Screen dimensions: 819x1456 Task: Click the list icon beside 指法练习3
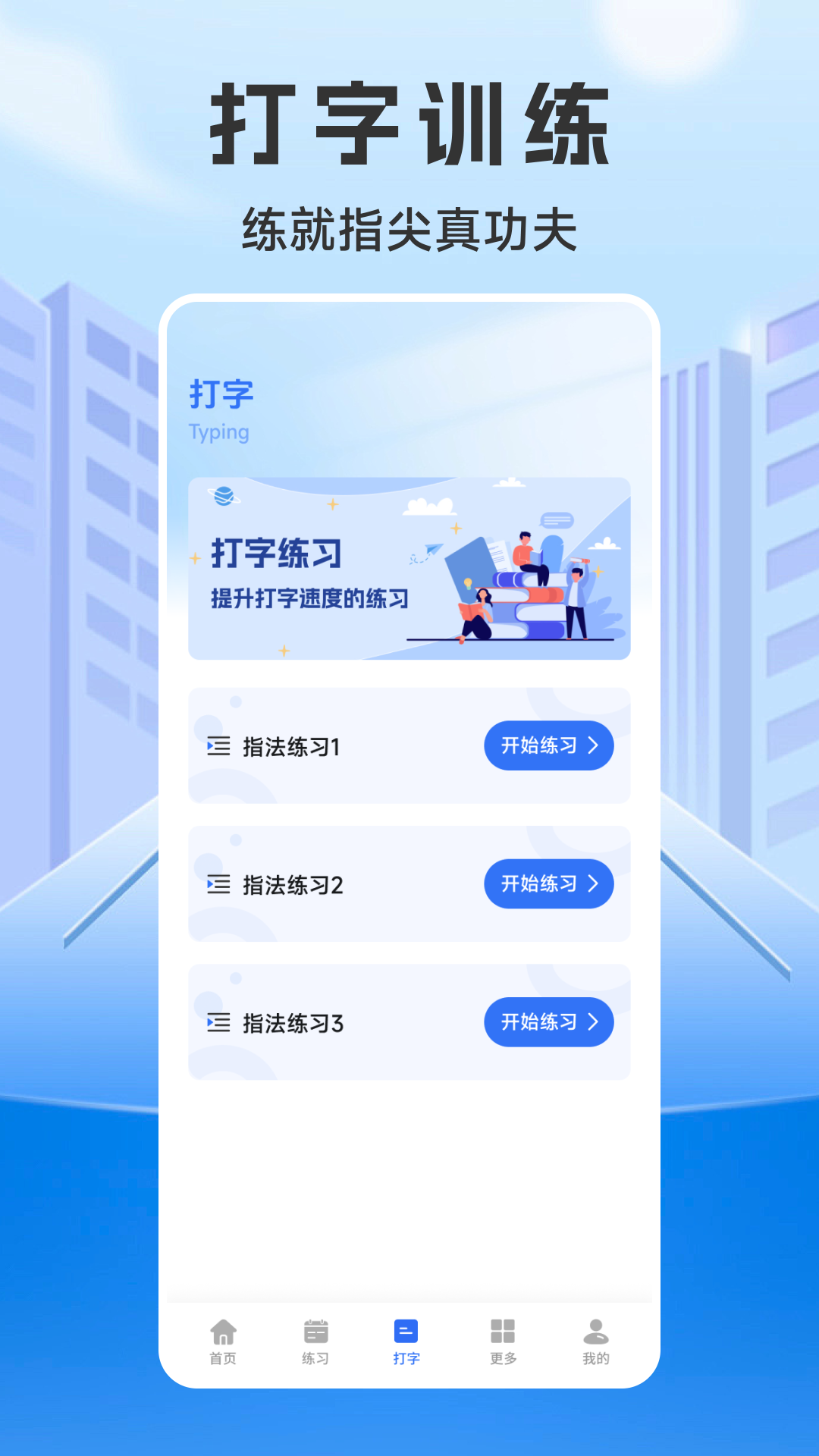tap(218, 1022)
